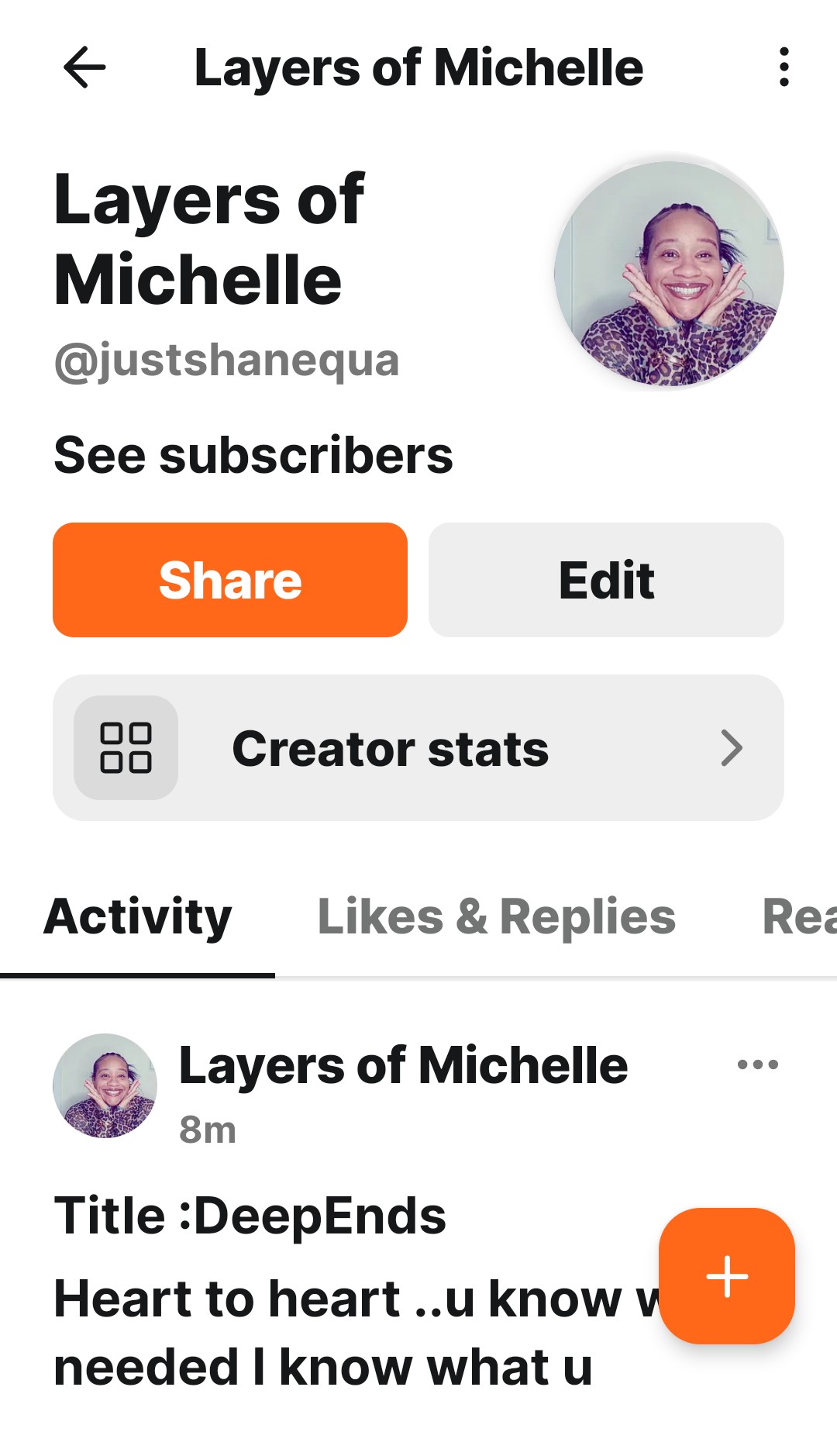This screenshot has height=1456, width=837.
Task: Switch to the partially visible Reads tab
Action: click(799, 916)
